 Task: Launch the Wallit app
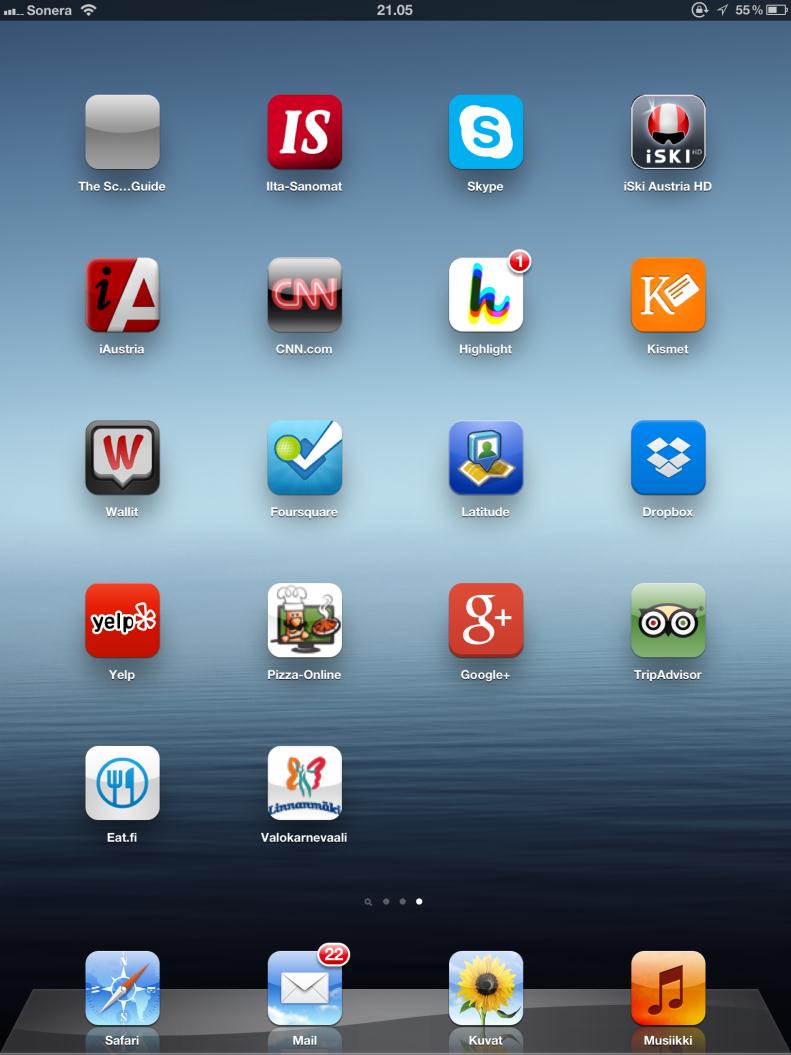pyautogui.click(x=122, y=458)
